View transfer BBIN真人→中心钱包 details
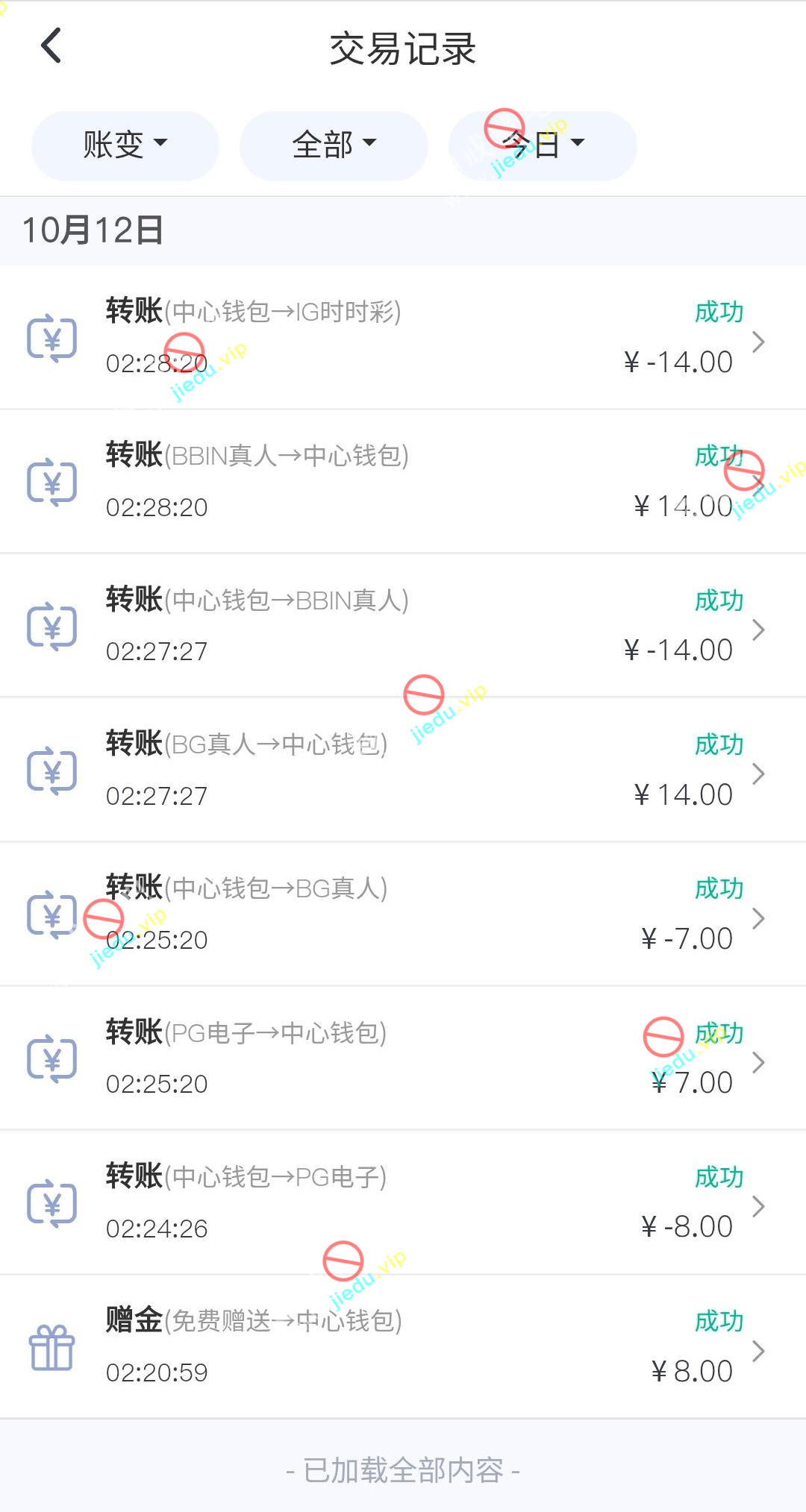 click(x=403, y=481)
